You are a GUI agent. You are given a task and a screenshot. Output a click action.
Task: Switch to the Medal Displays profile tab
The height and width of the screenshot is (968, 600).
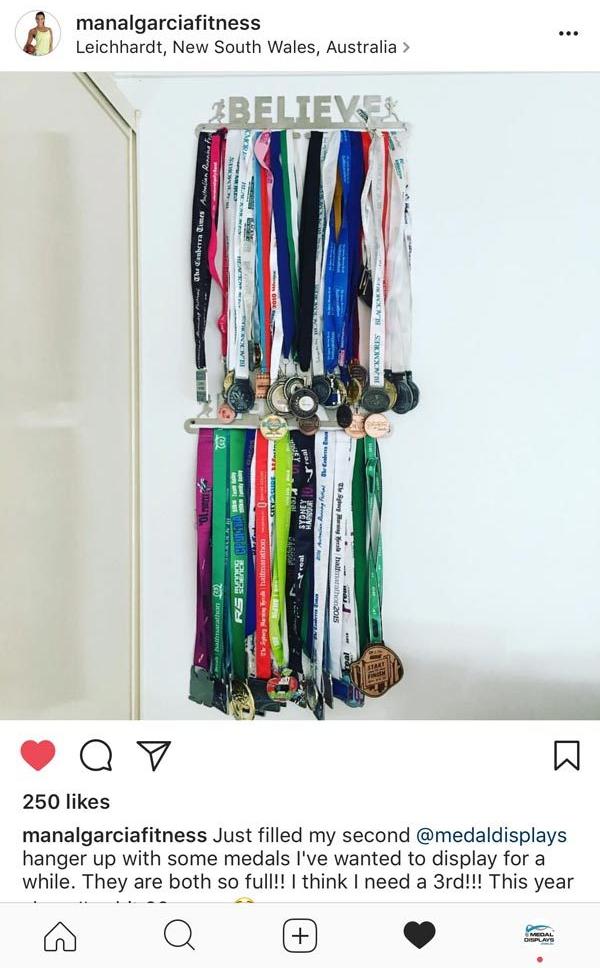click(x=539, y=936)
